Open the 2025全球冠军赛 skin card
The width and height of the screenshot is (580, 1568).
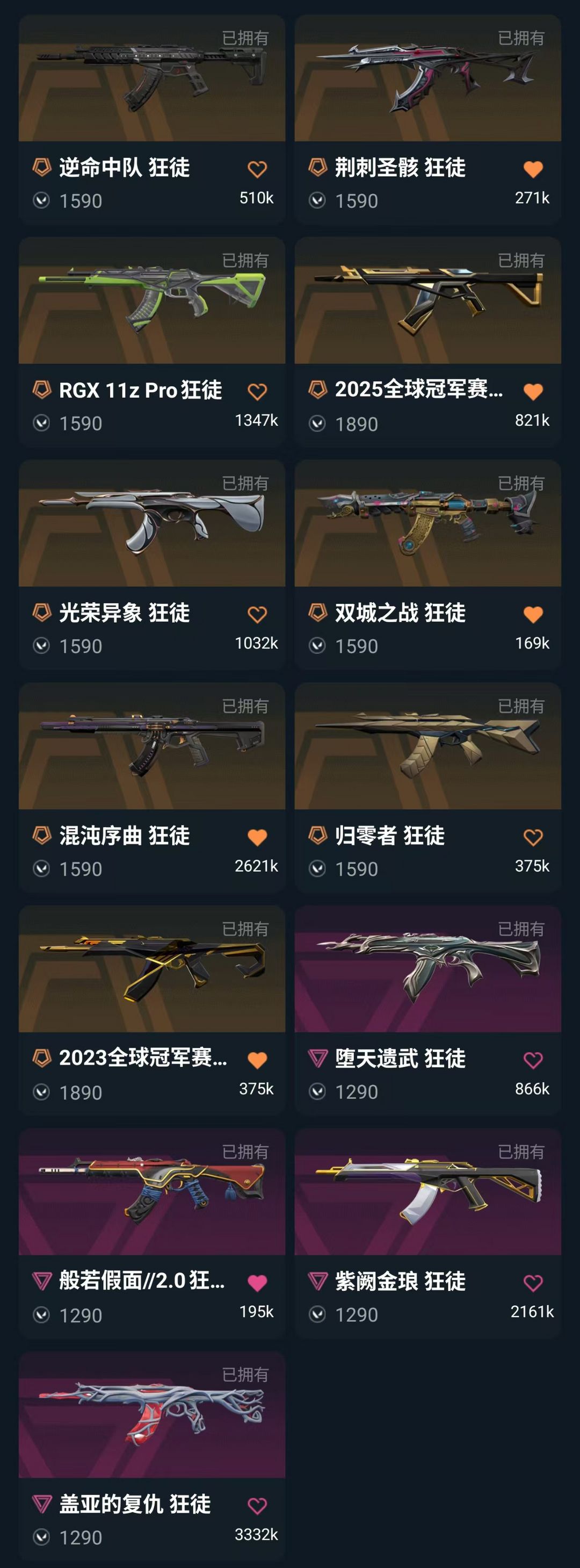pyautogui.click(x=428, y=342)
